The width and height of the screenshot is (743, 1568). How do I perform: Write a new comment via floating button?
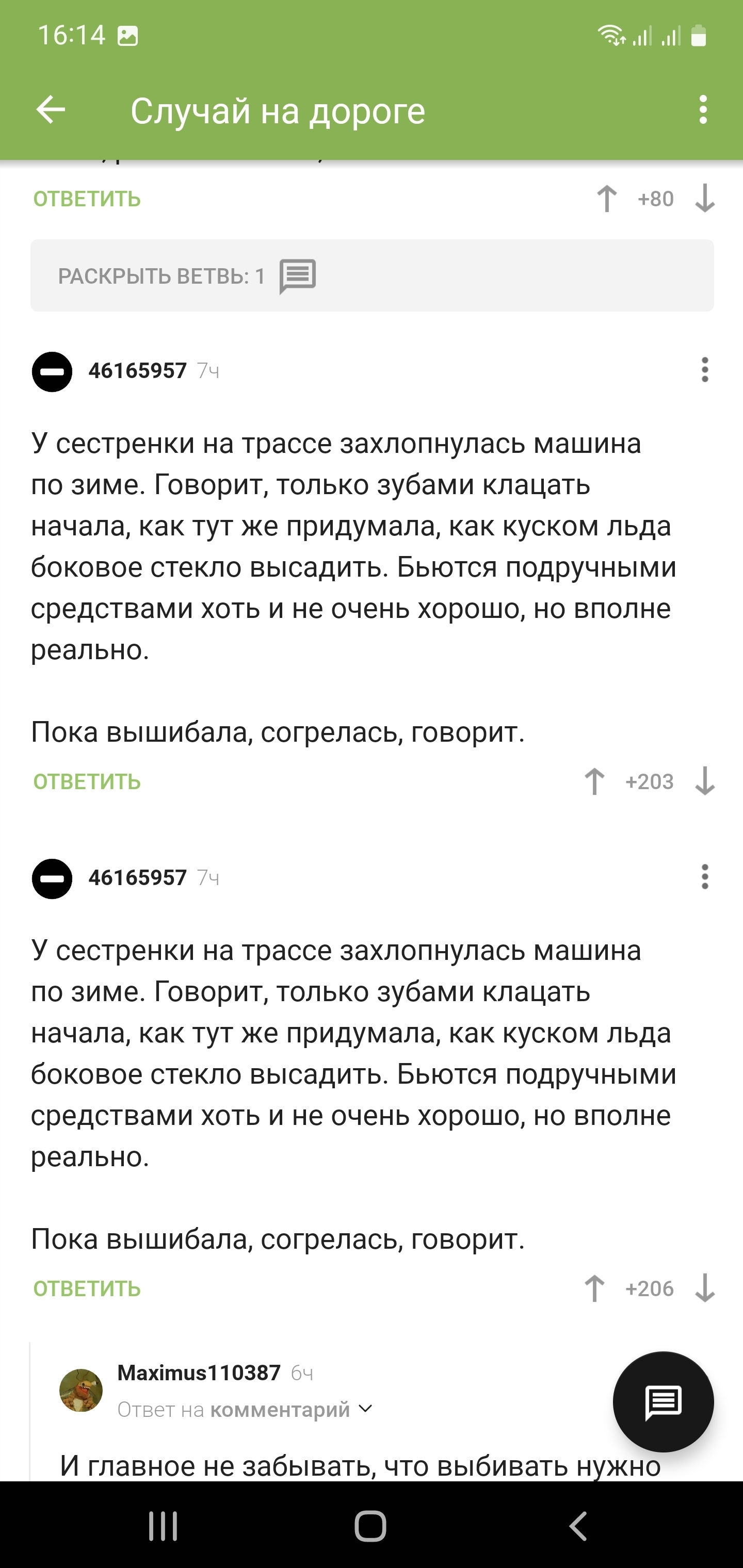tap(663, 1402)
